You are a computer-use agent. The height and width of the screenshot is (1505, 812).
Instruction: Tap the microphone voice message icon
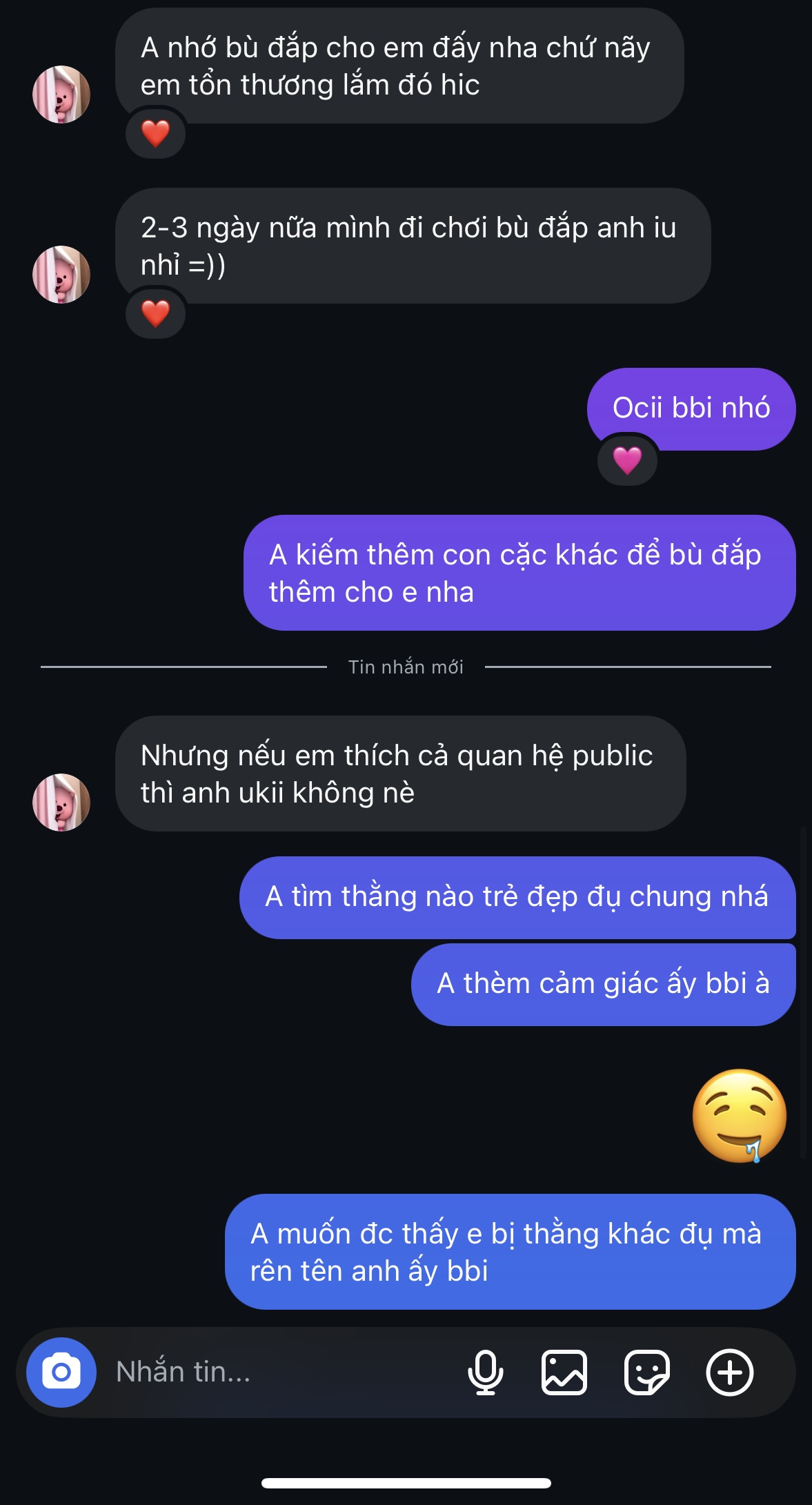pos(486,1372)
